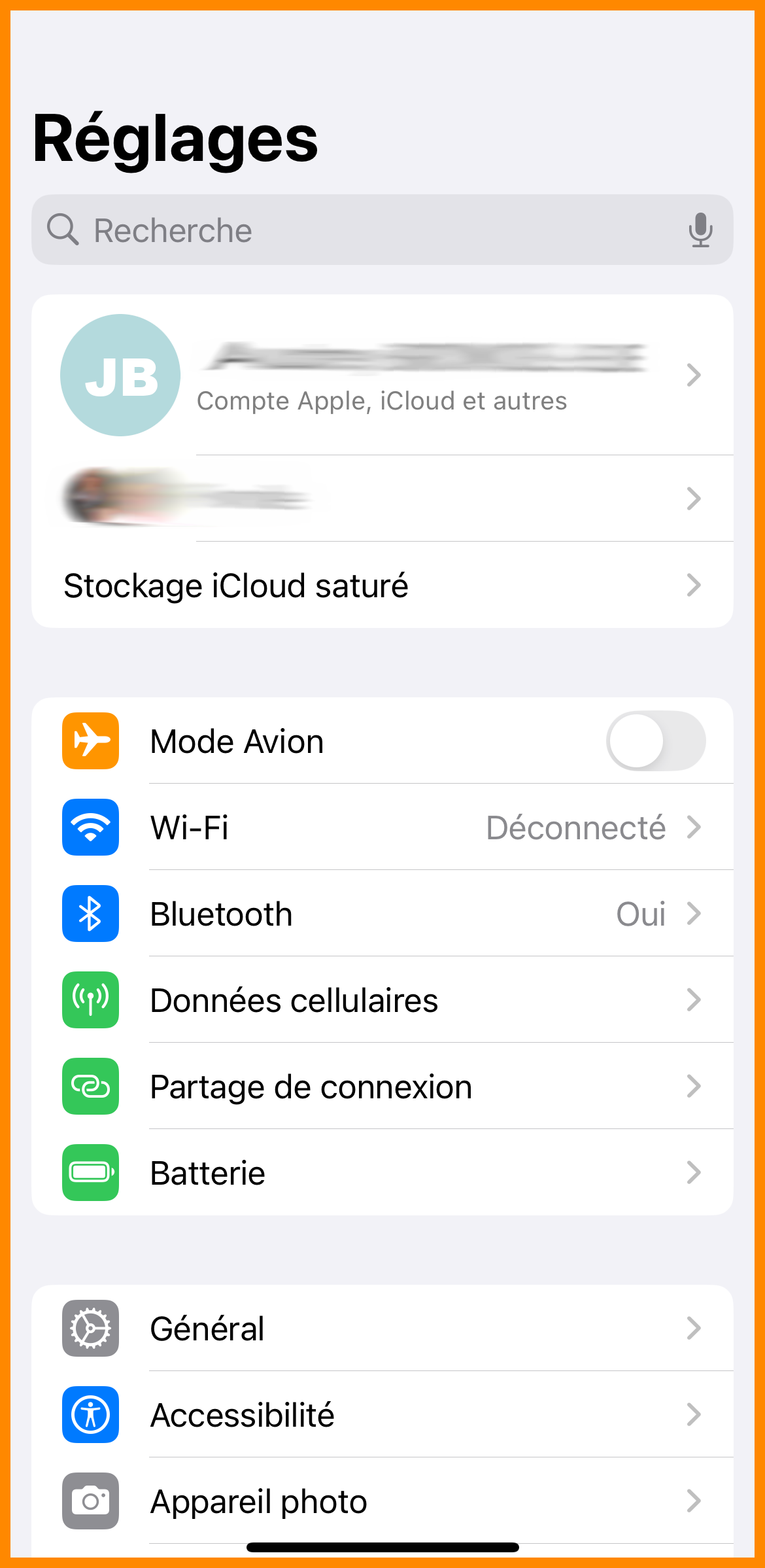The height and width of the screenshot is (1568, 765).
Task: Open the blurred row below the Compte Apple row
Action: click(x=382, y=498)
